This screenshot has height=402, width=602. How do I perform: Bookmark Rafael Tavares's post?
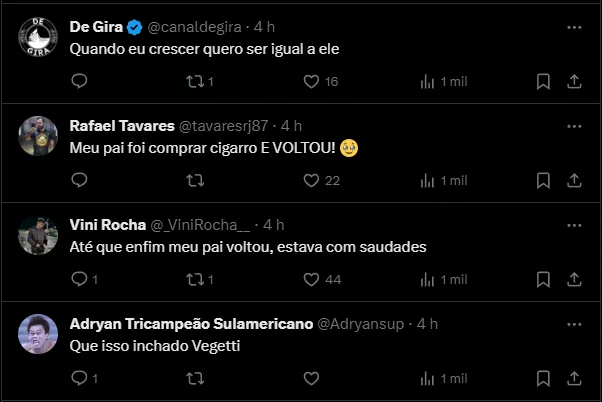click(542, 180)
